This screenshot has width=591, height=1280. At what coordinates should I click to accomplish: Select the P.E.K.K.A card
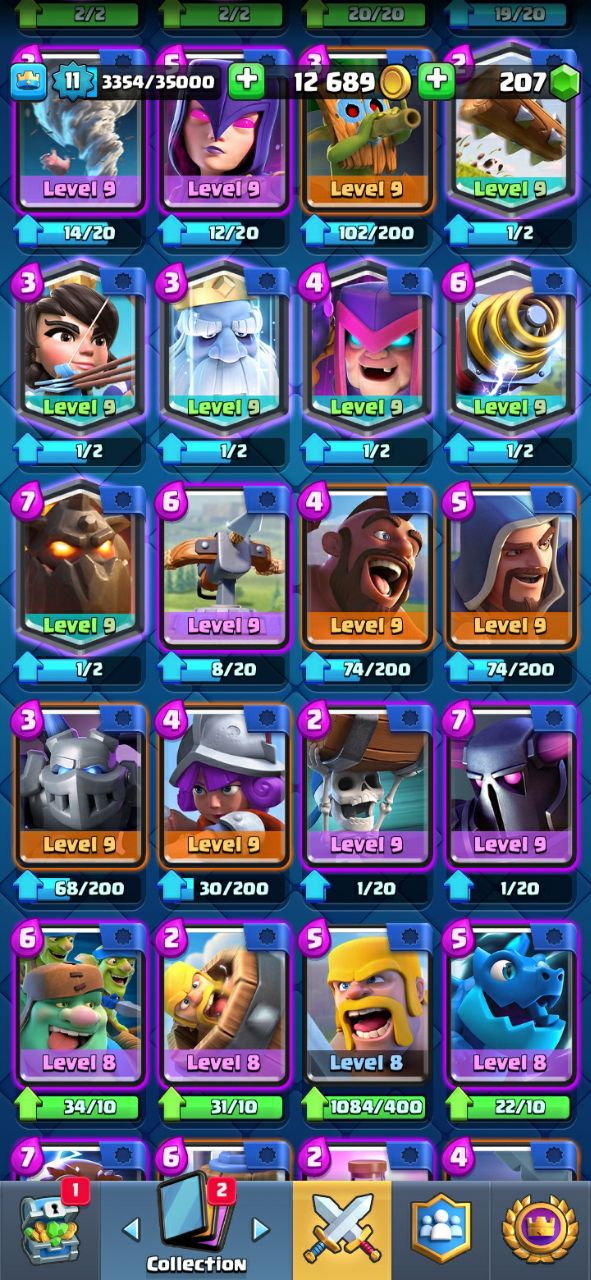pos(510,787)
